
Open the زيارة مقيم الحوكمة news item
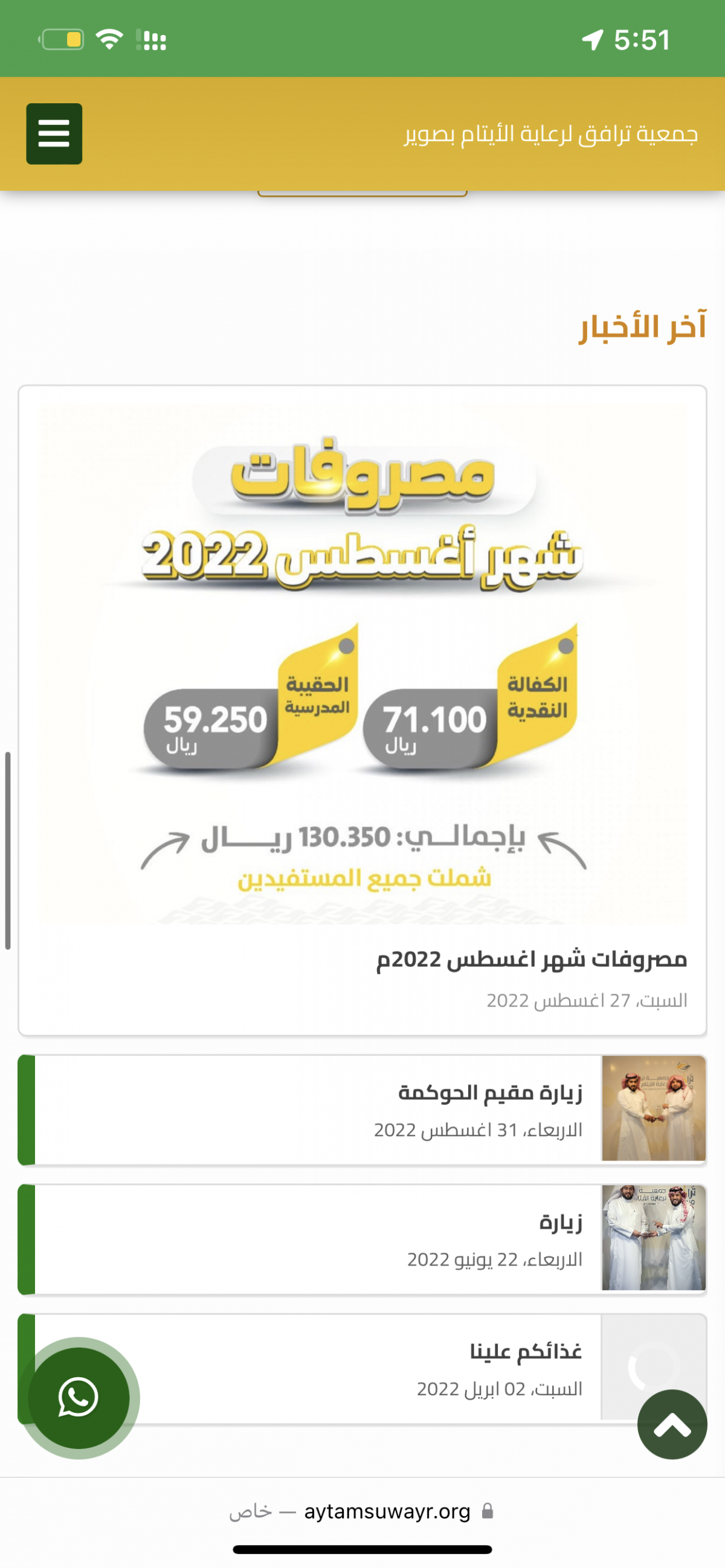click(x=362, y=1110)
